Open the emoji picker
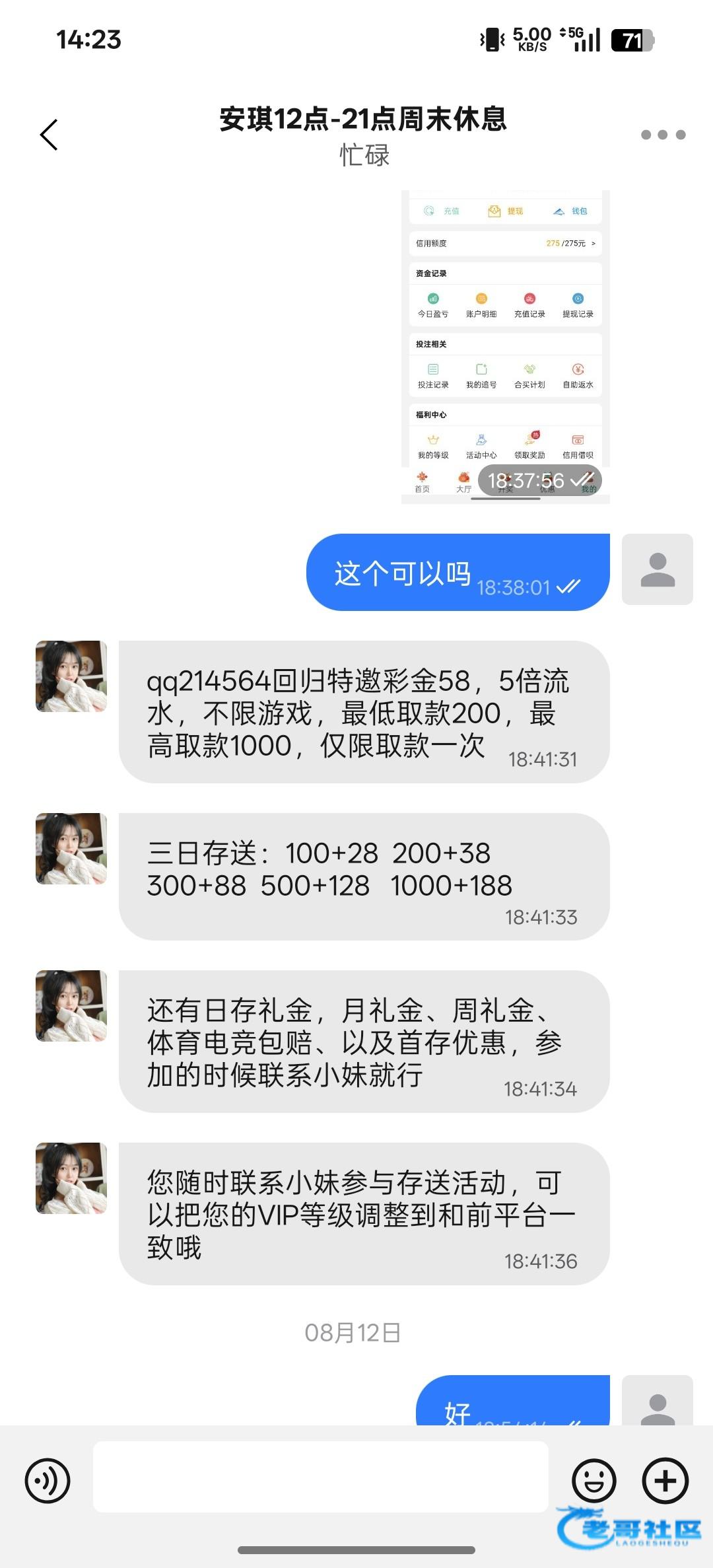The image size is (713, 1568). click(x=594, y=1480)
